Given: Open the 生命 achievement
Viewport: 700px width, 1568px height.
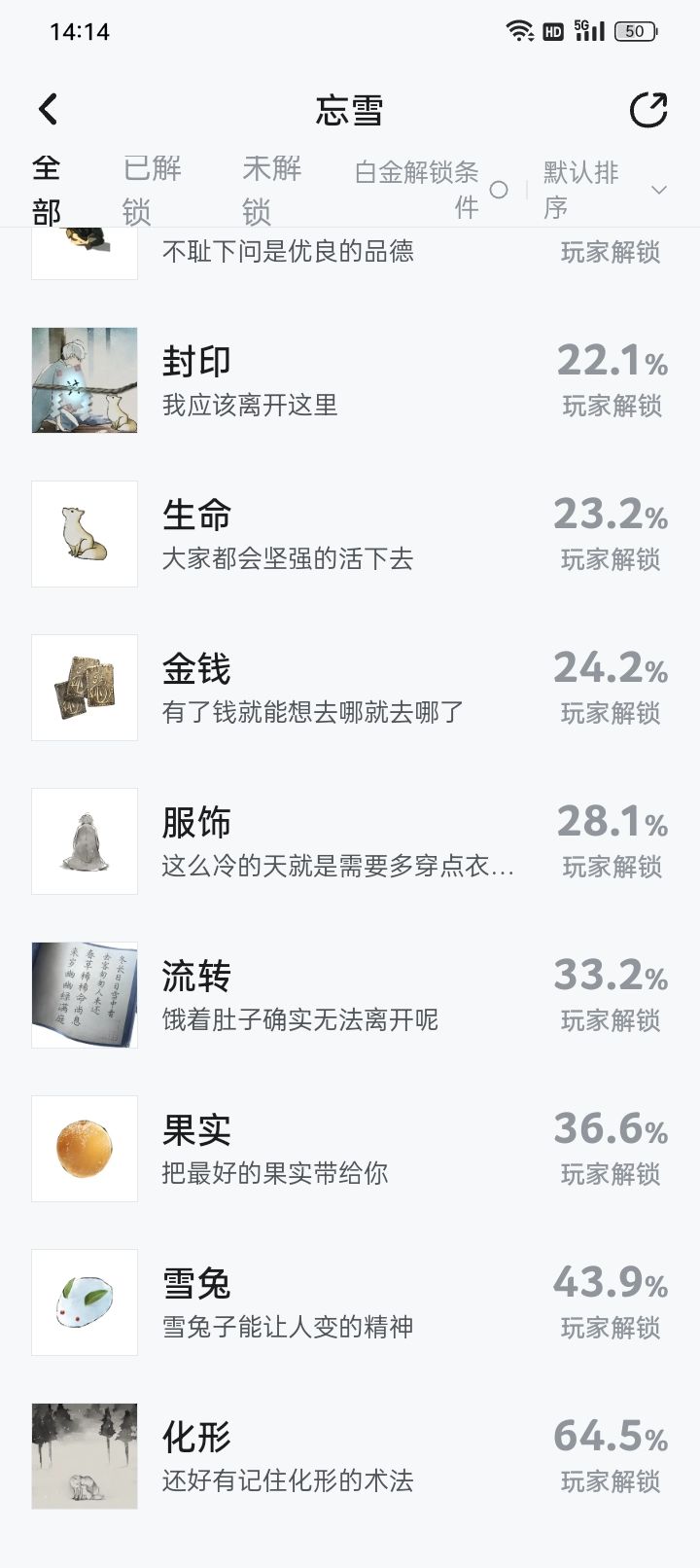Looking at the screenshot, I should click(x=350, y=534).
